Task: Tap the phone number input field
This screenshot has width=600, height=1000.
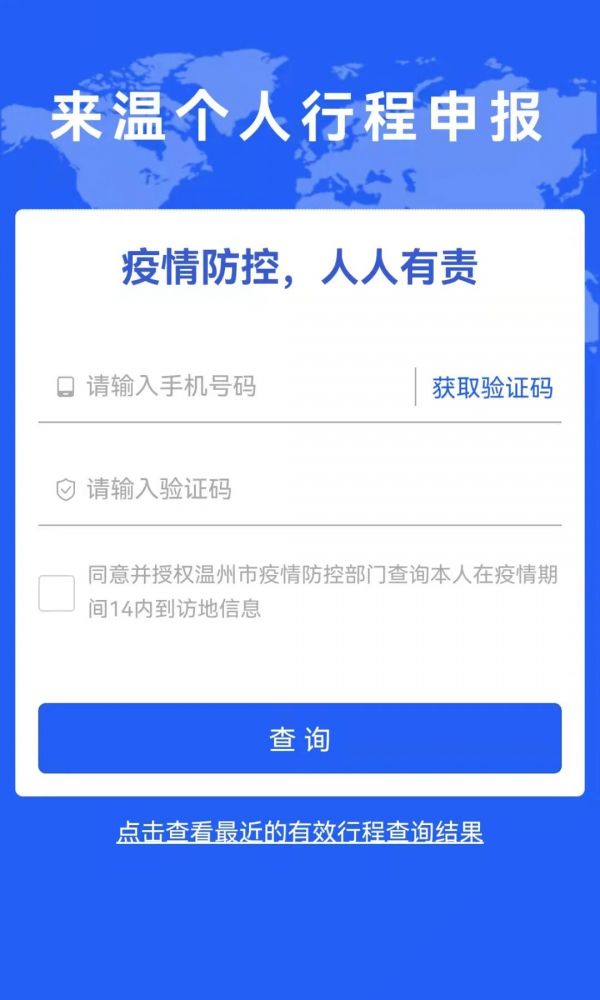Action: (x=226, y=386)
